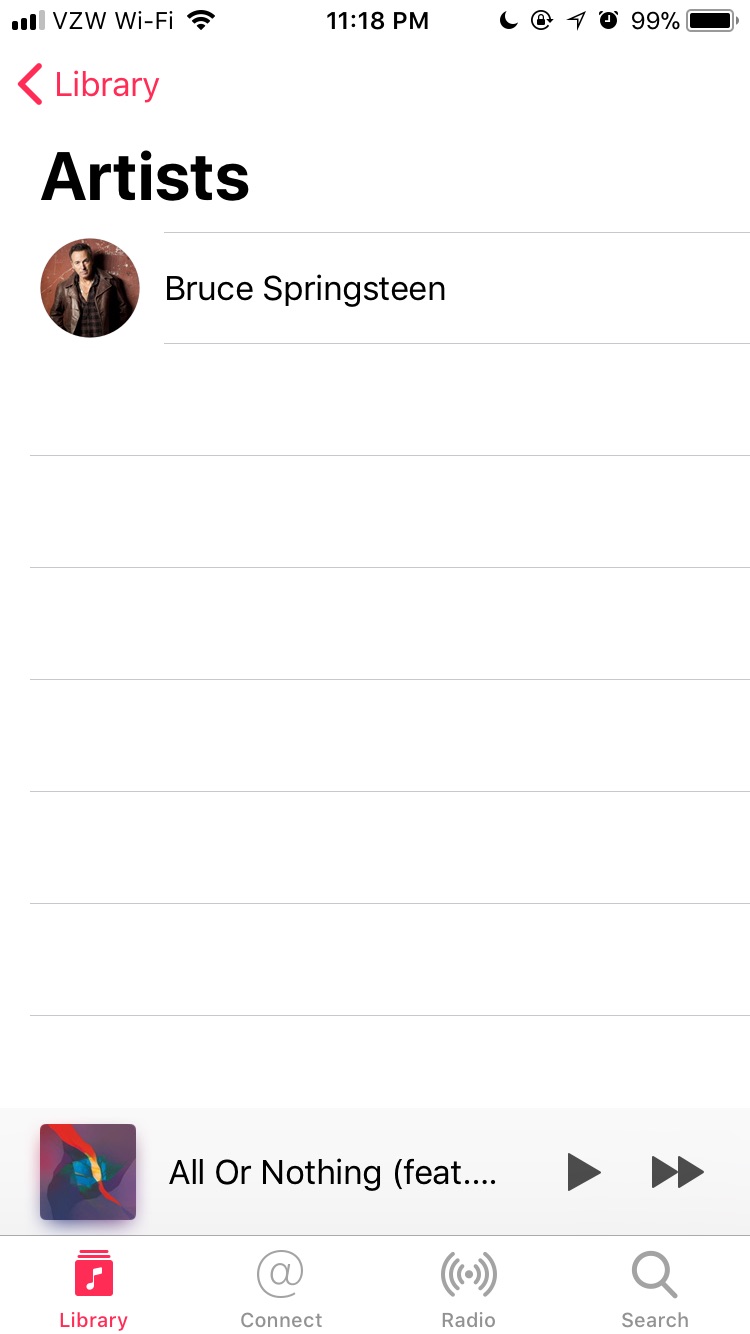
Task: Skip to the next track
Action: [678, 1172]
